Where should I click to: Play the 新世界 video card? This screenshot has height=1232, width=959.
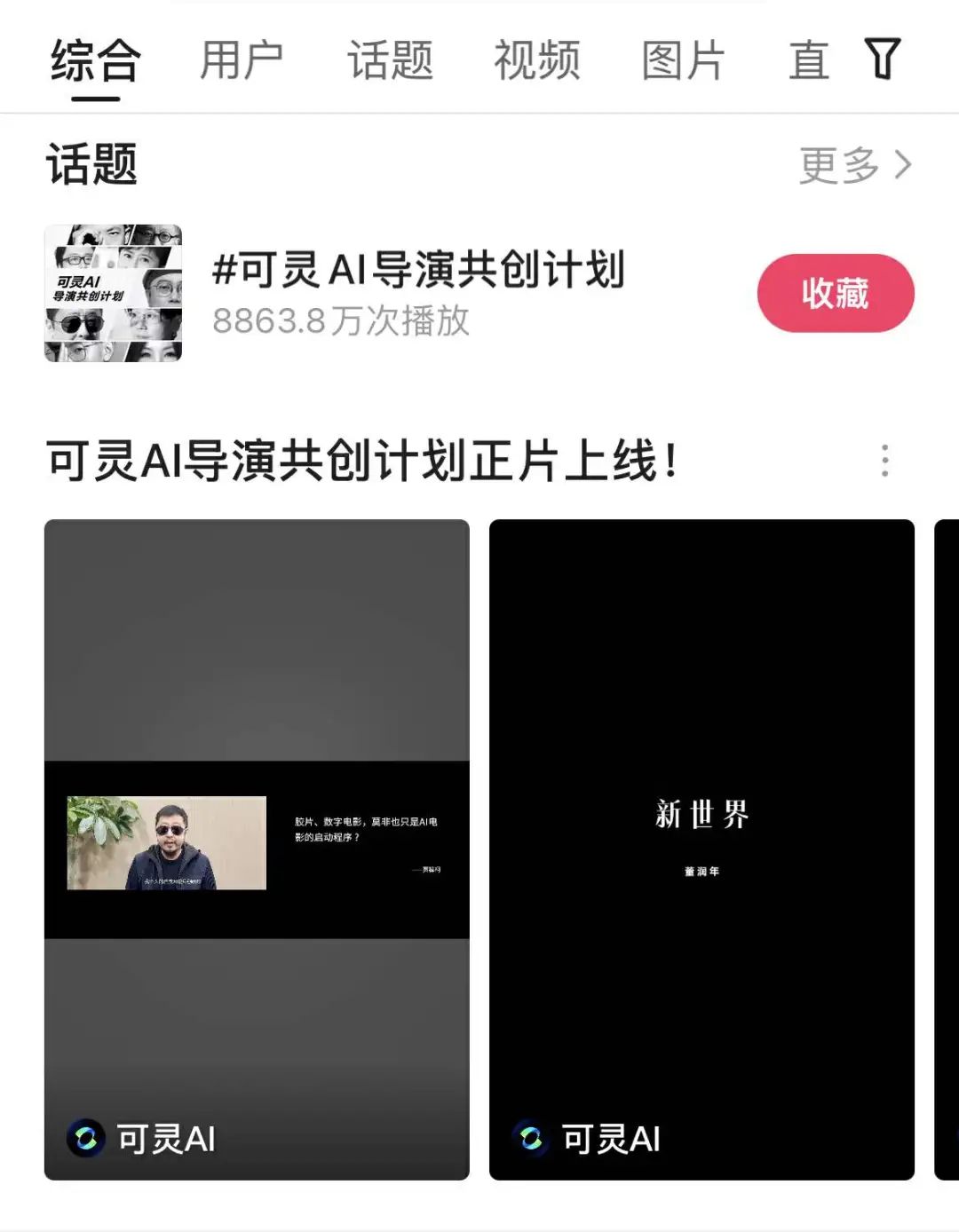(x=701, y=849)
